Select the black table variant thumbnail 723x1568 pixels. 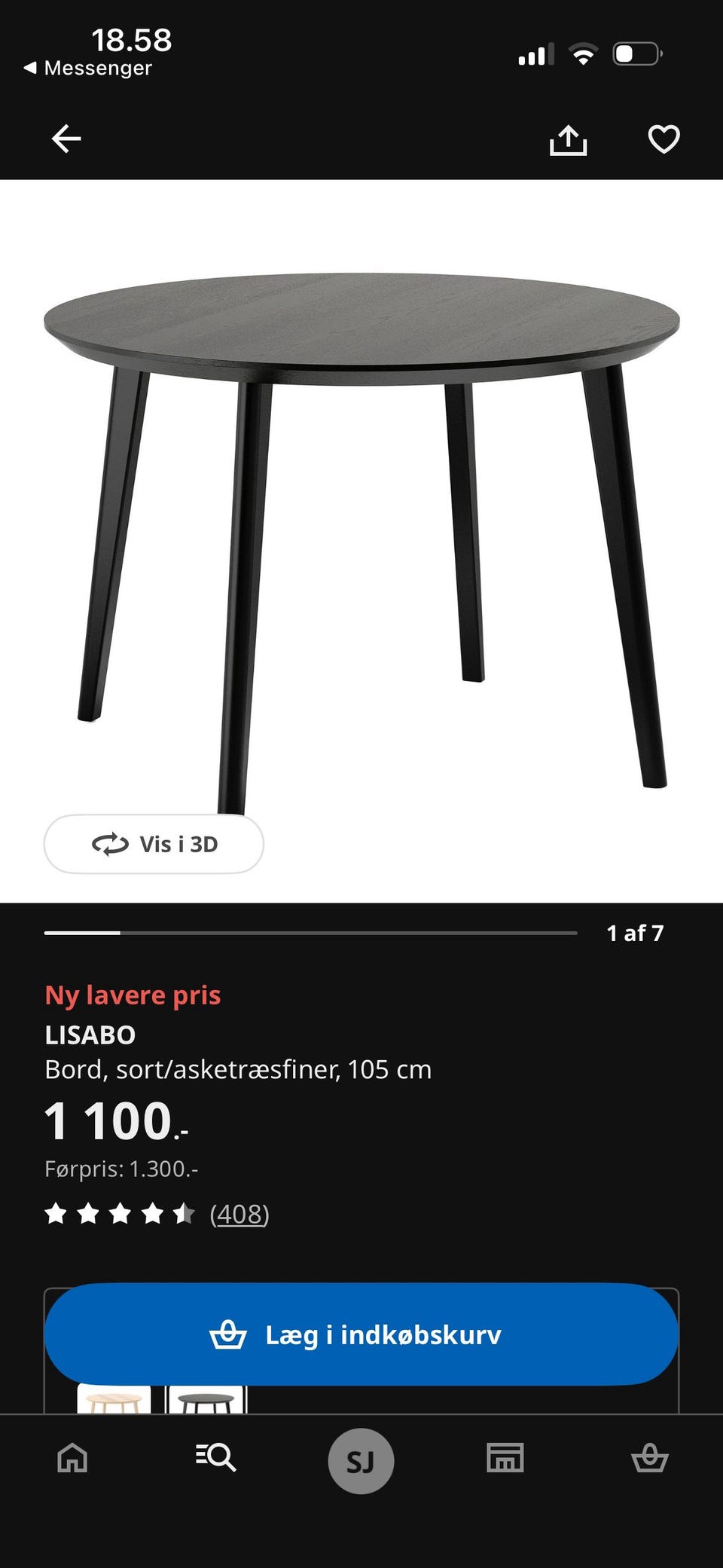206,1400
